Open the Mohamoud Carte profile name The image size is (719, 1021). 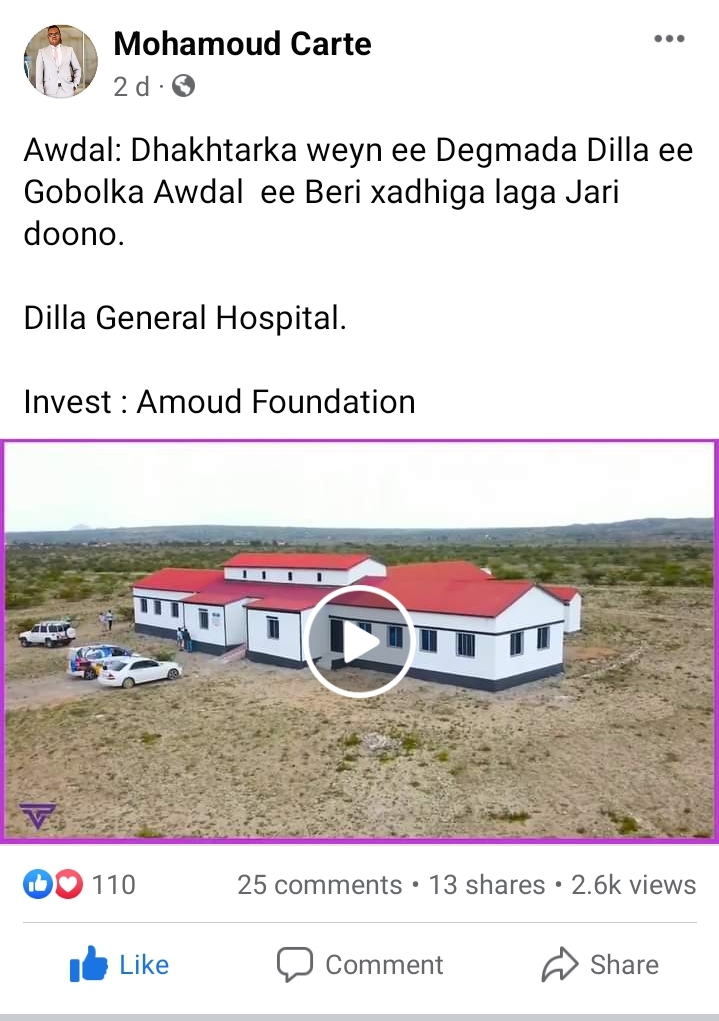pyautogui.click(x=242, y=43)
